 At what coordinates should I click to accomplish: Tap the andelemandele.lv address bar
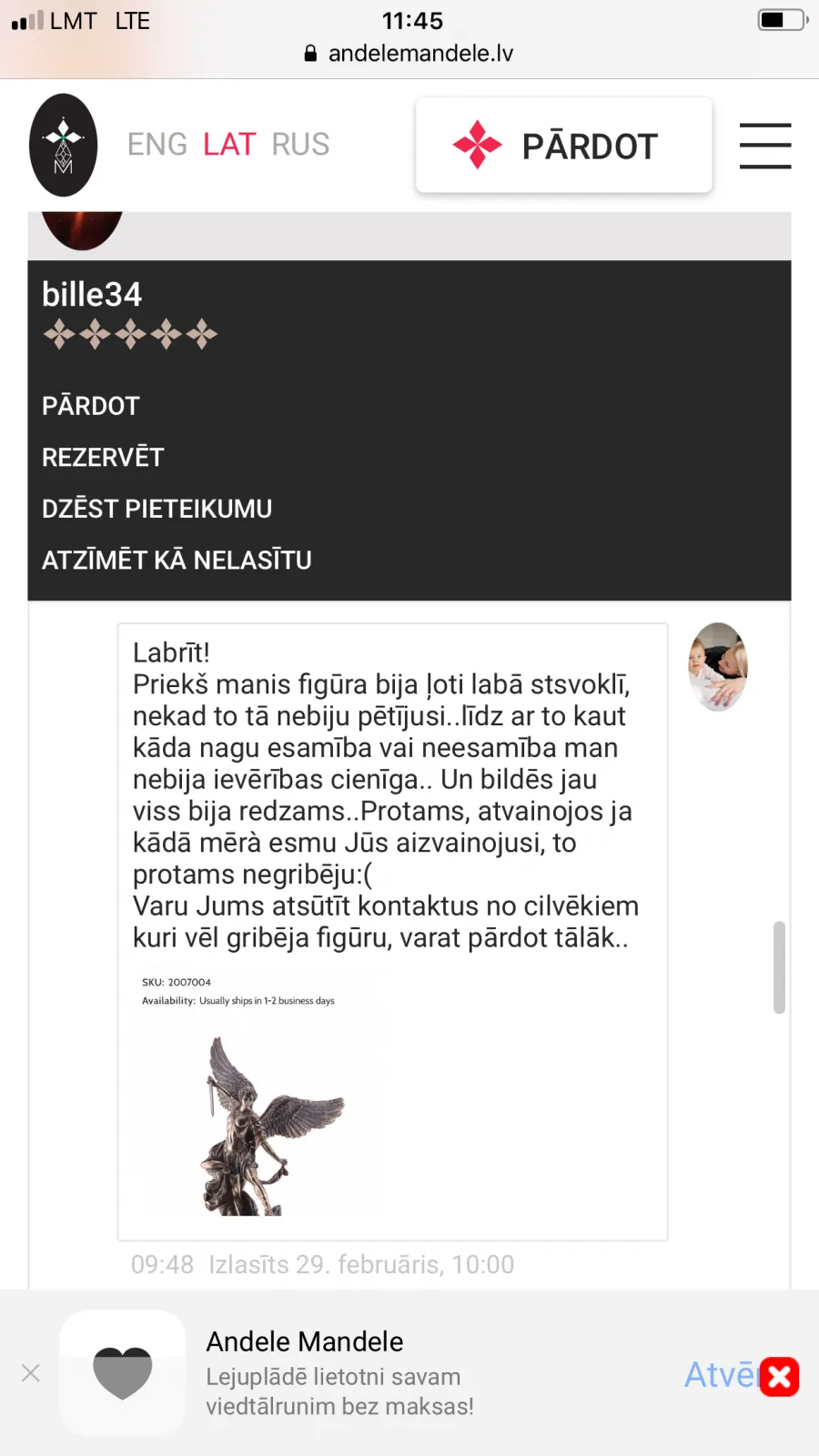(x=409, y=54)
